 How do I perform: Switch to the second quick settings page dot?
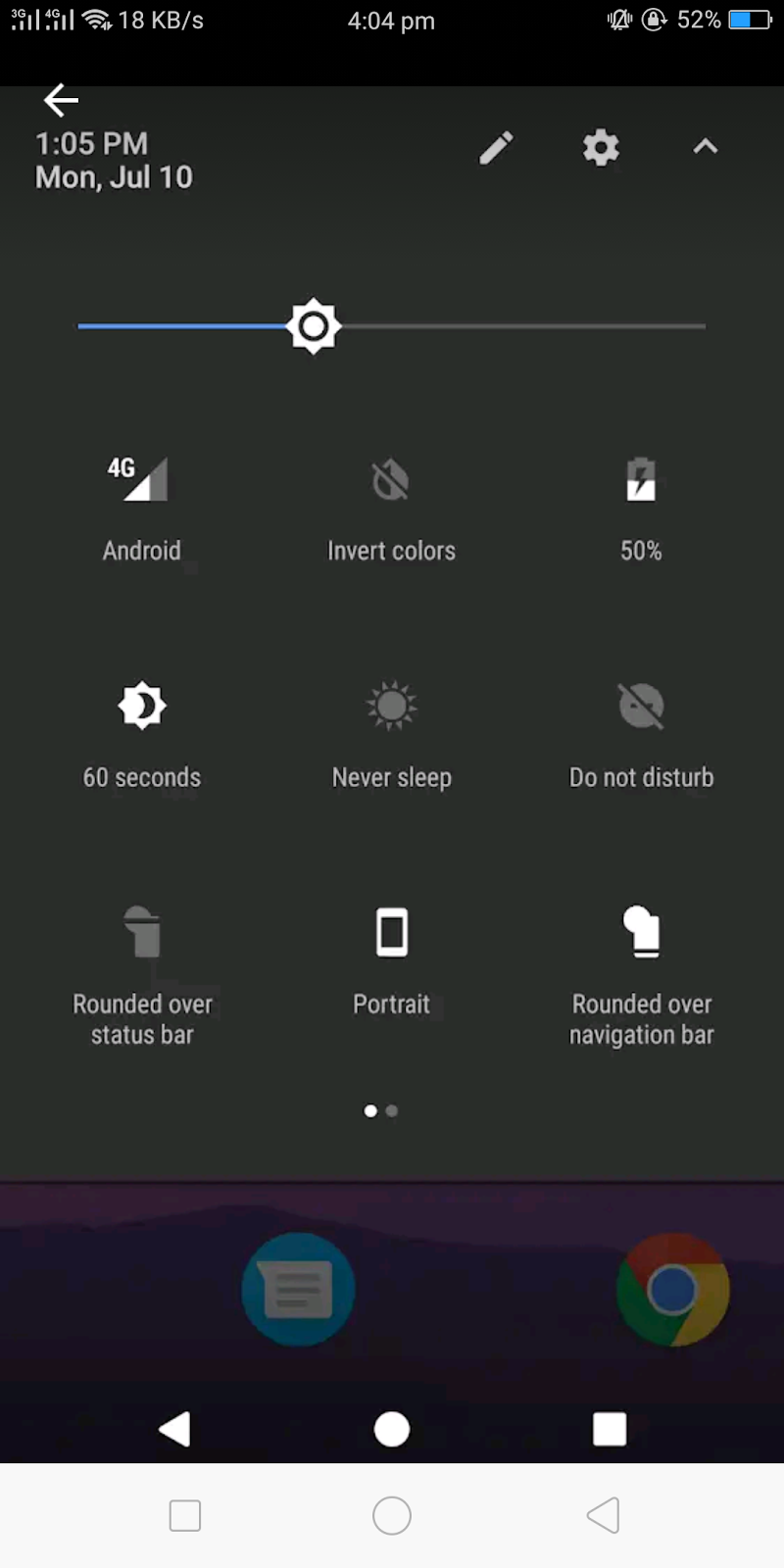[x=392, y=1110]
